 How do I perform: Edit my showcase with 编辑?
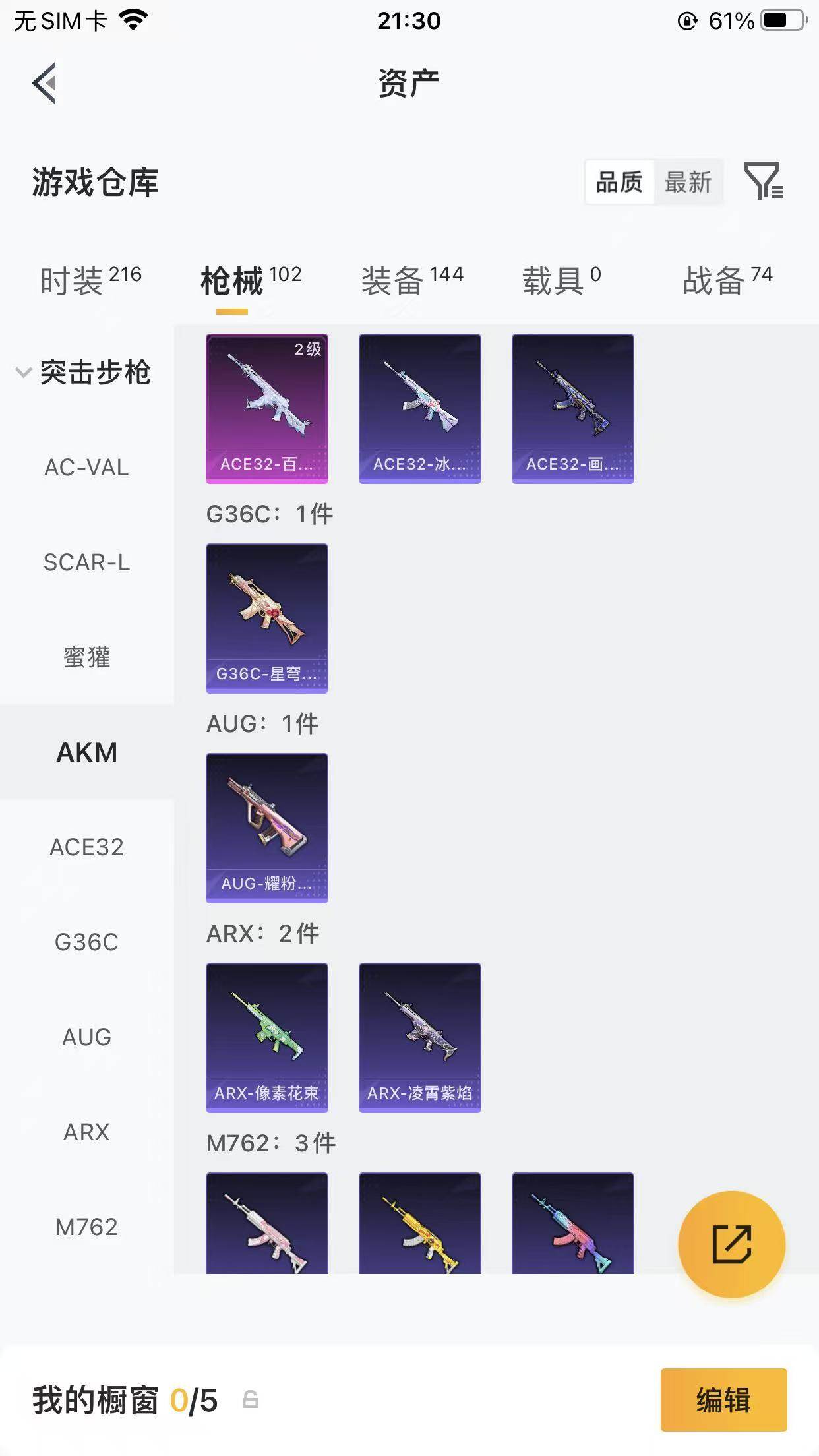(723, 1400)
